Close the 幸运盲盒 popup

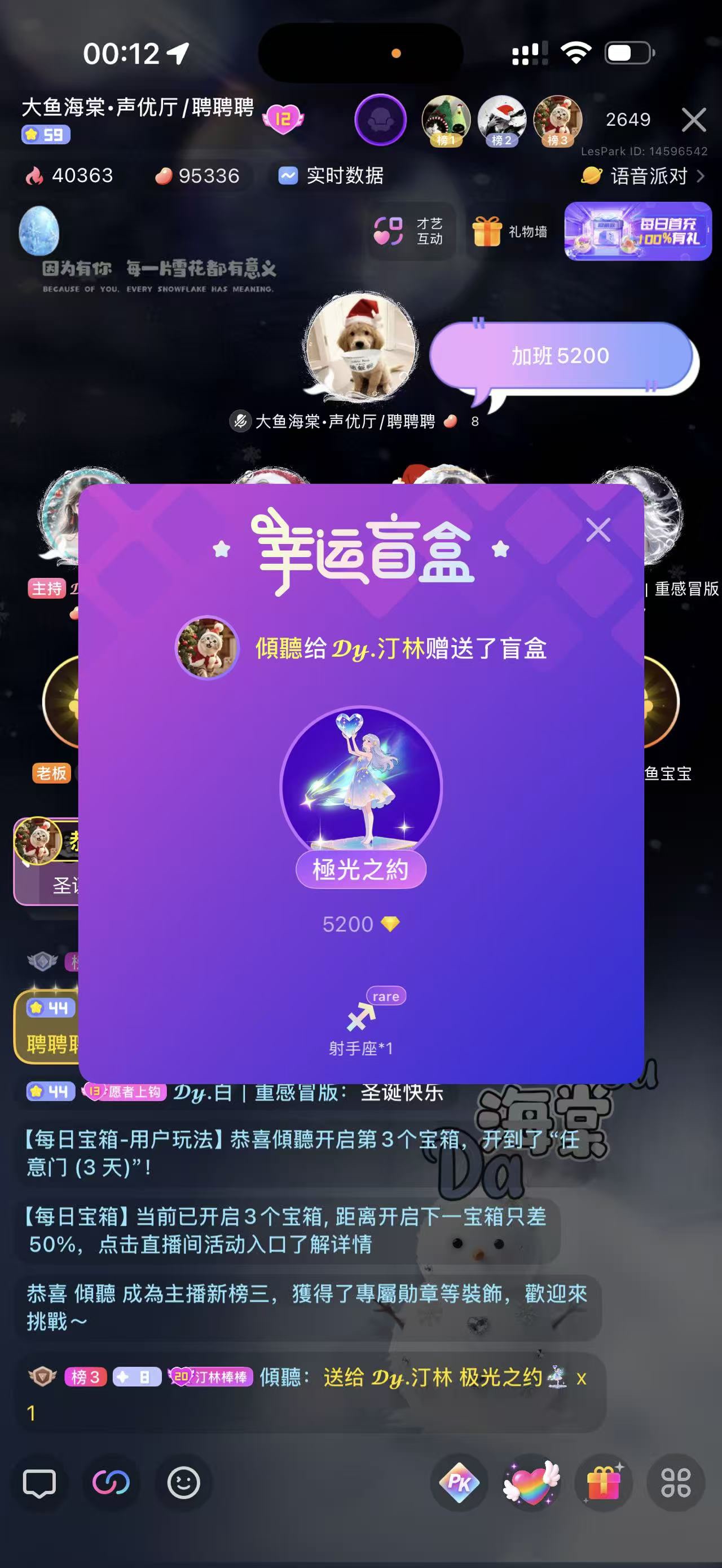coord(598,530)
